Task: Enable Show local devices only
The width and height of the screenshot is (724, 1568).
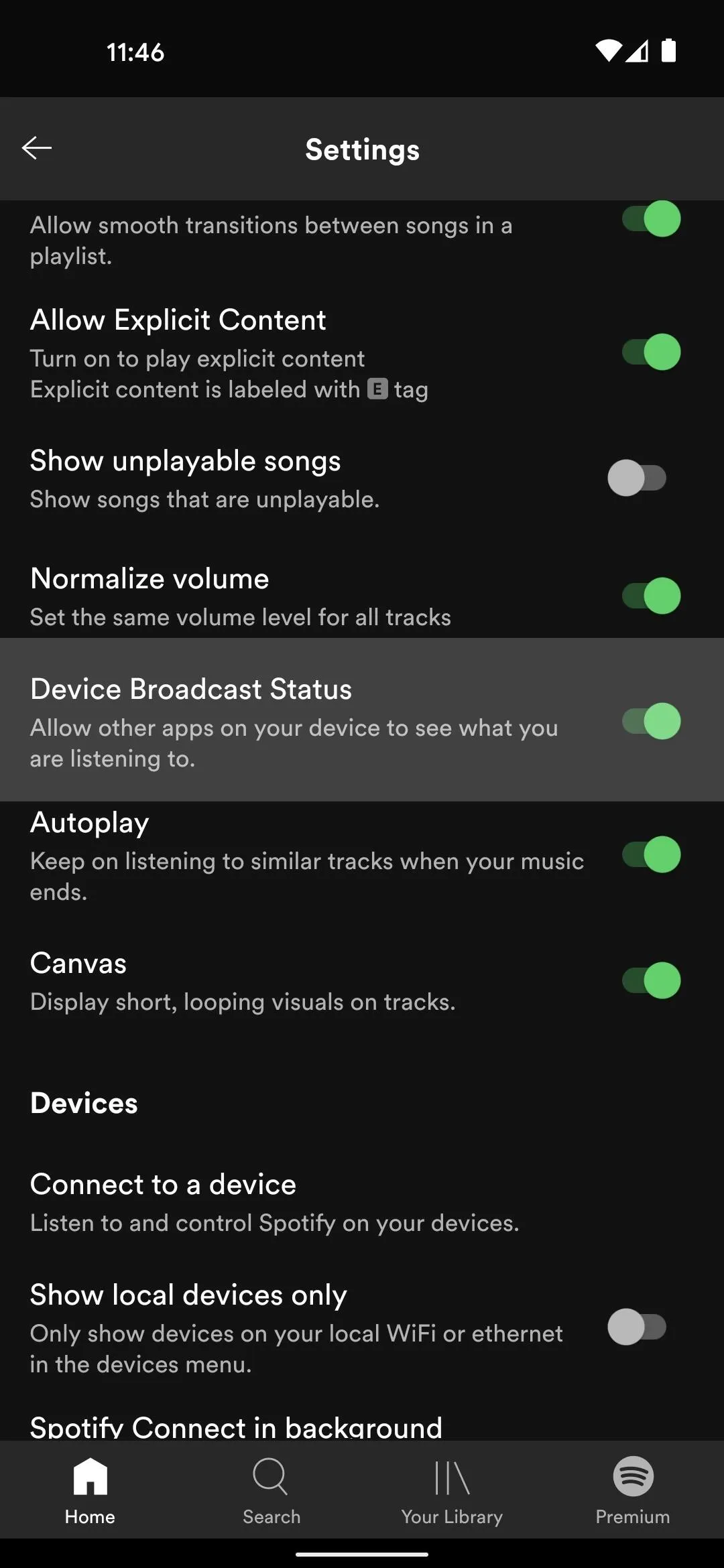Action: point(637,1327)
